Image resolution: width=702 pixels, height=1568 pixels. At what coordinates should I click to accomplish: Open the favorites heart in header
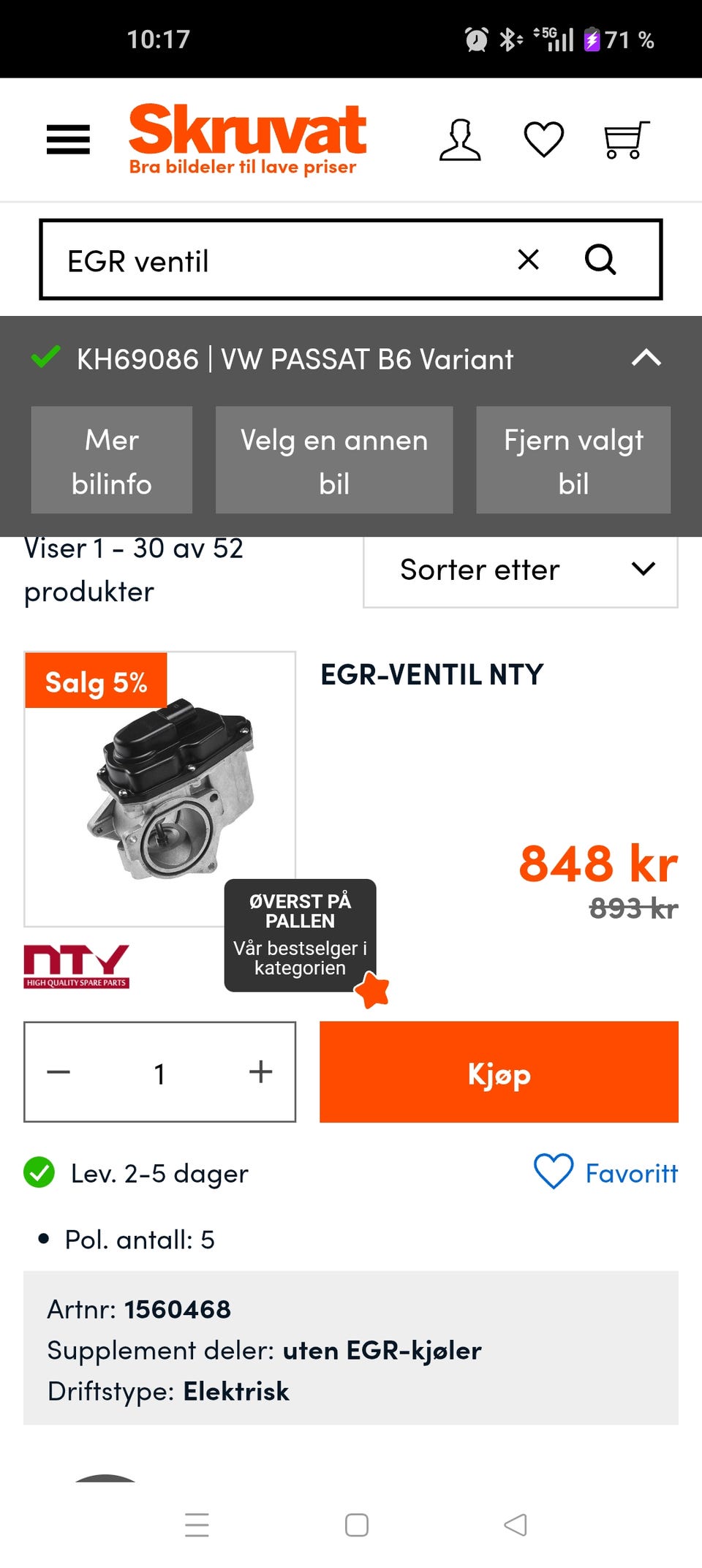point(544,139)
